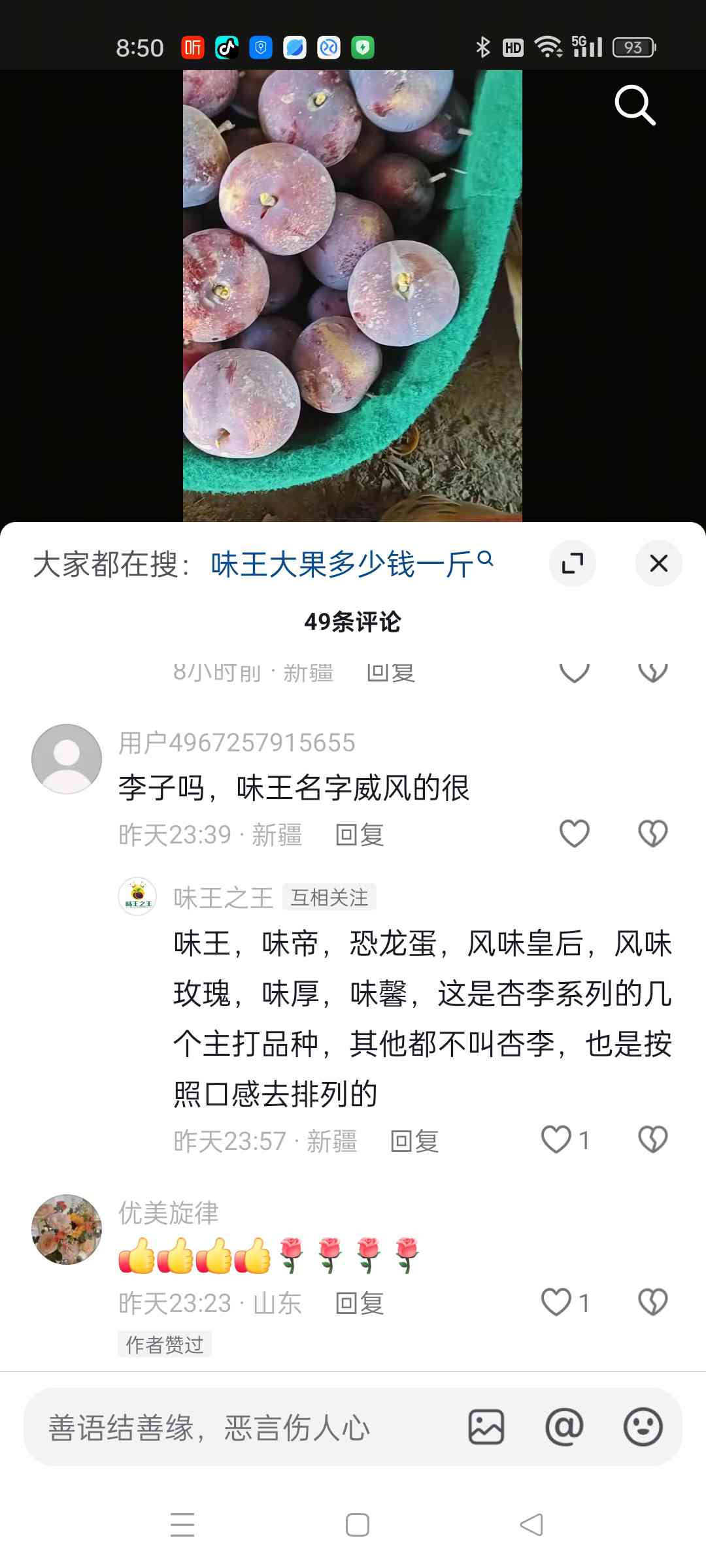Viewport: 706px width, 1568px height.
Task: Go back with the system back button
Action: click(x=531, y=1525)
